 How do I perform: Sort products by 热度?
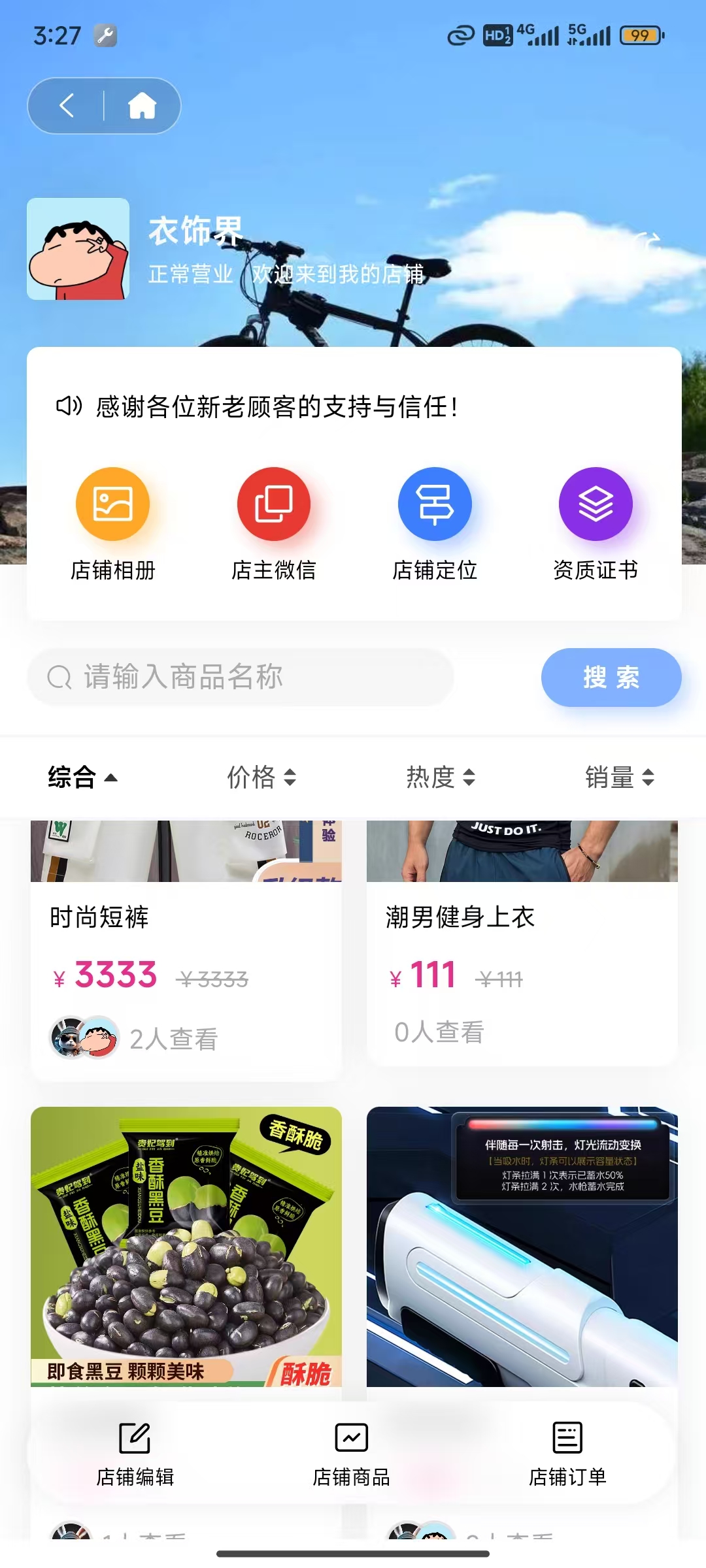441,777
